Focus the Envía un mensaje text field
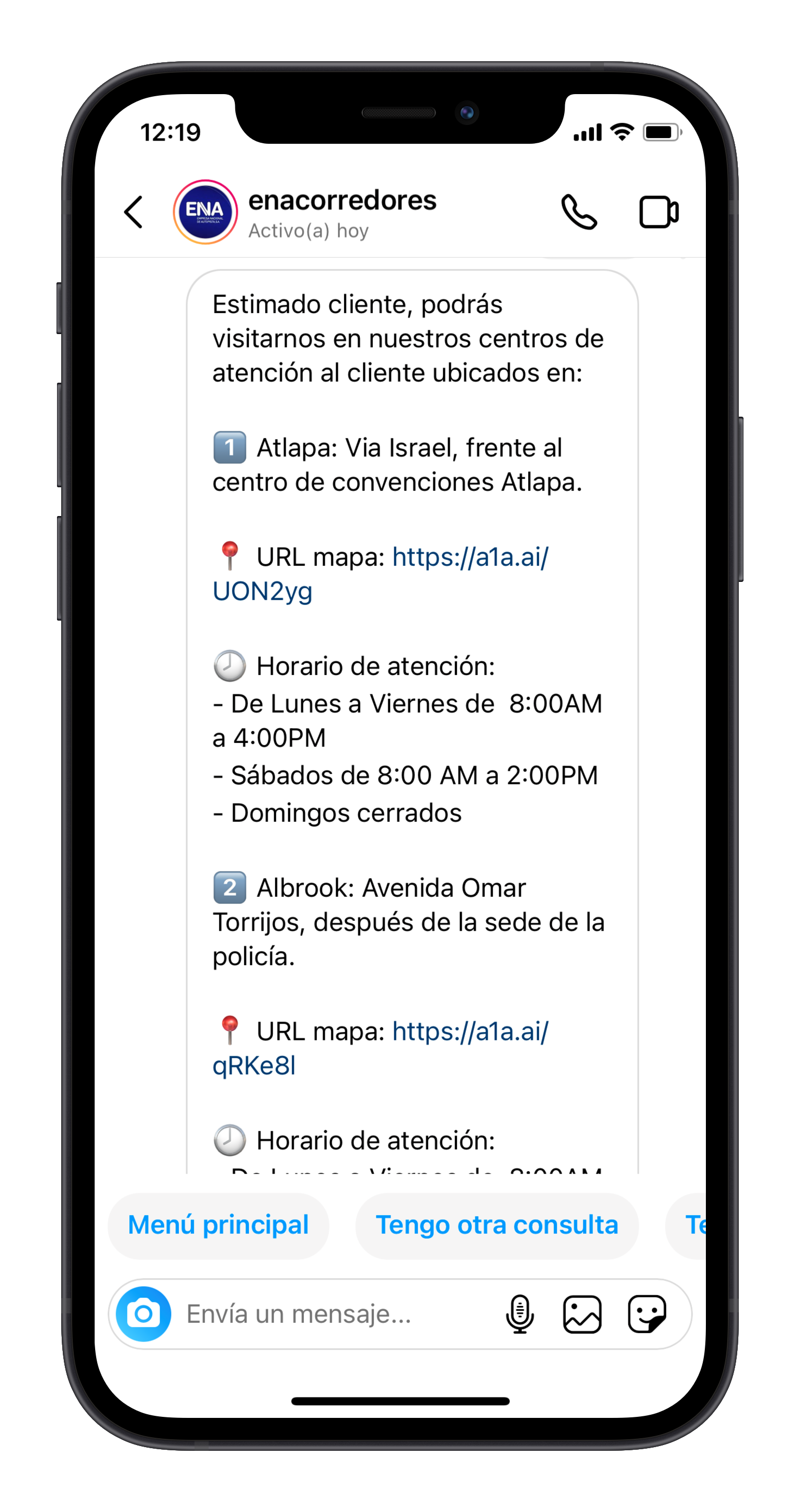800x1512 pixels. tap(329, 1314)
